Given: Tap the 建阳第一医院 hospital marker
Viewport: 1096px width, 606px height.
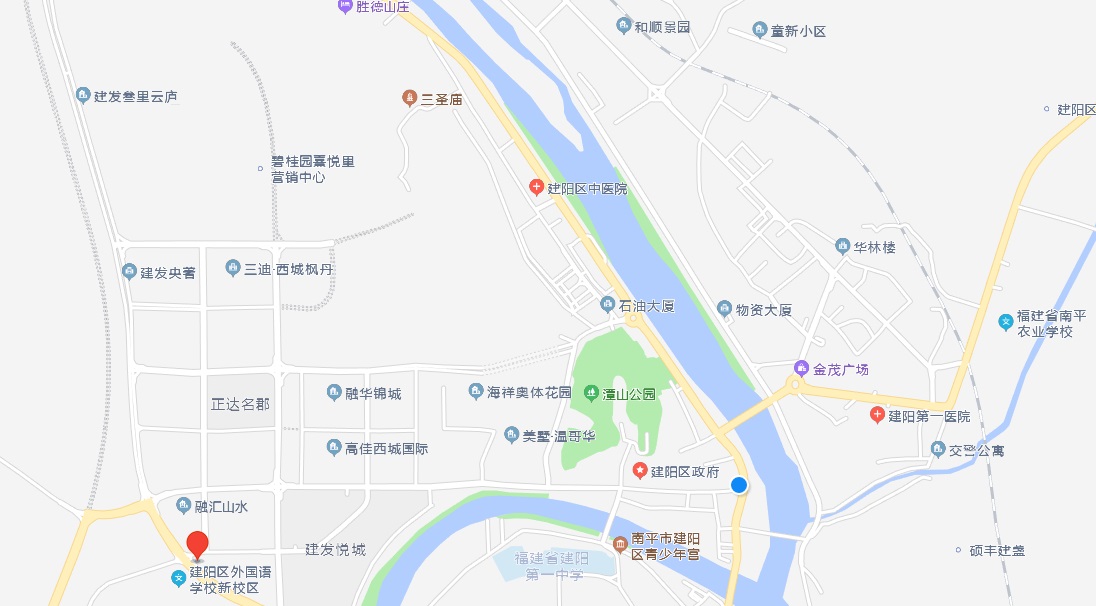Looking at the screenshot, I should [x=877, y=415].
